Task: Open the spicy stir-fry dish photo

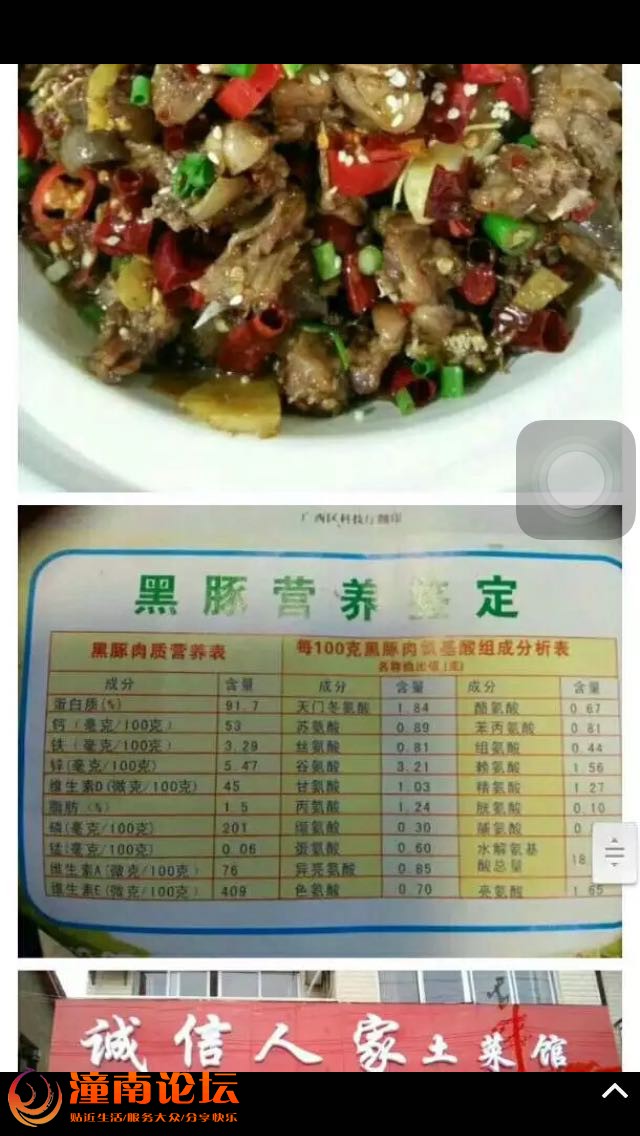Action: 320,278
